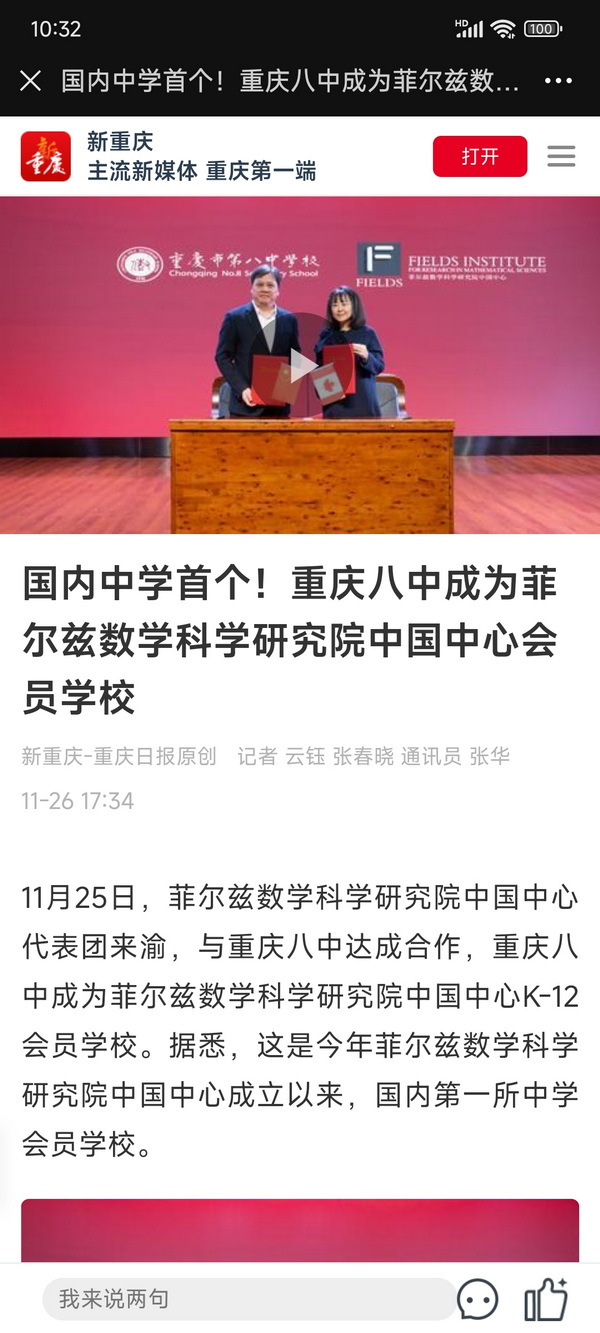This screenshot has width=600, height=1333.
Task: Close the article webview
Action: tap(31, 81)
